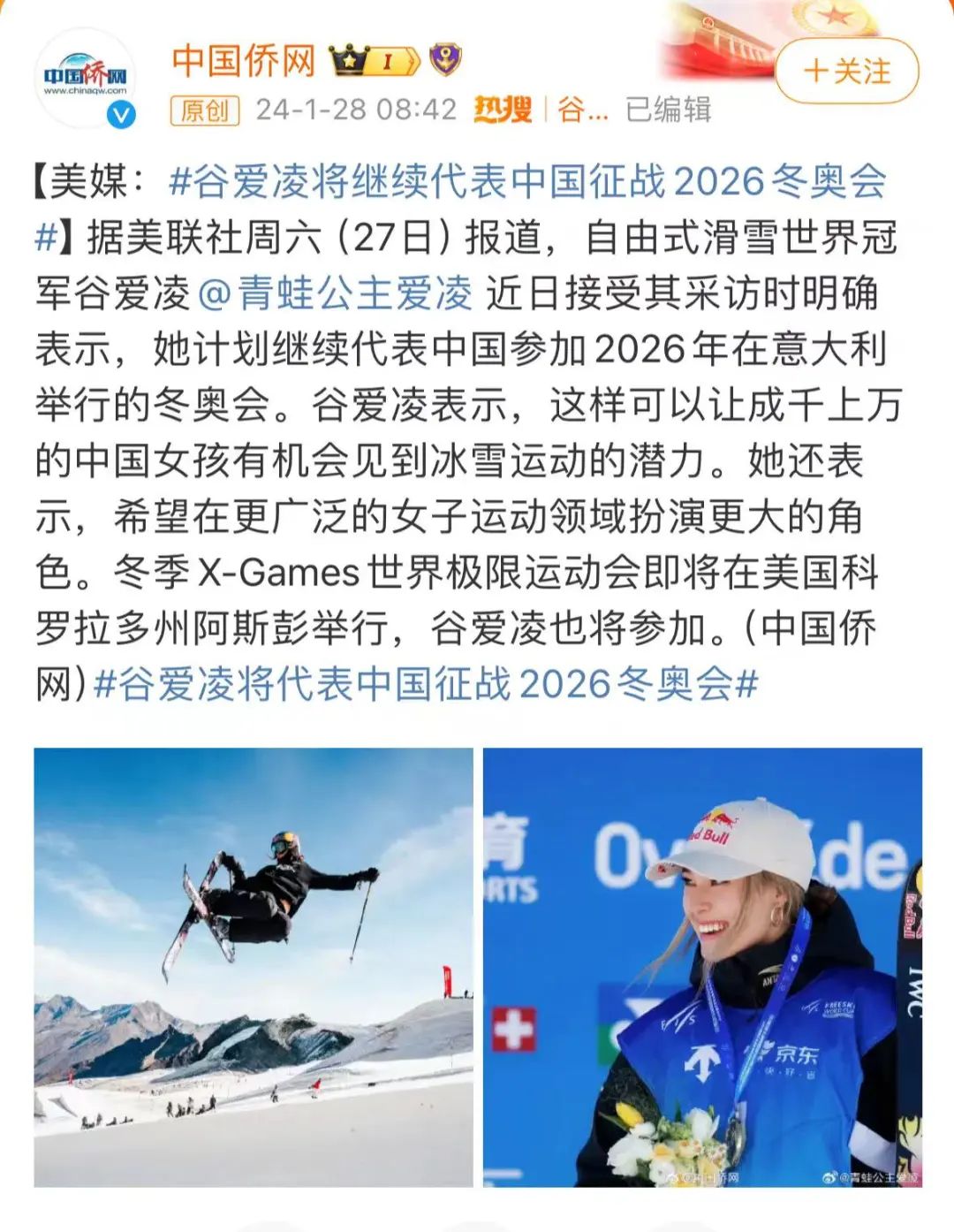Open the 热搜 trending tag

point(502,110)
